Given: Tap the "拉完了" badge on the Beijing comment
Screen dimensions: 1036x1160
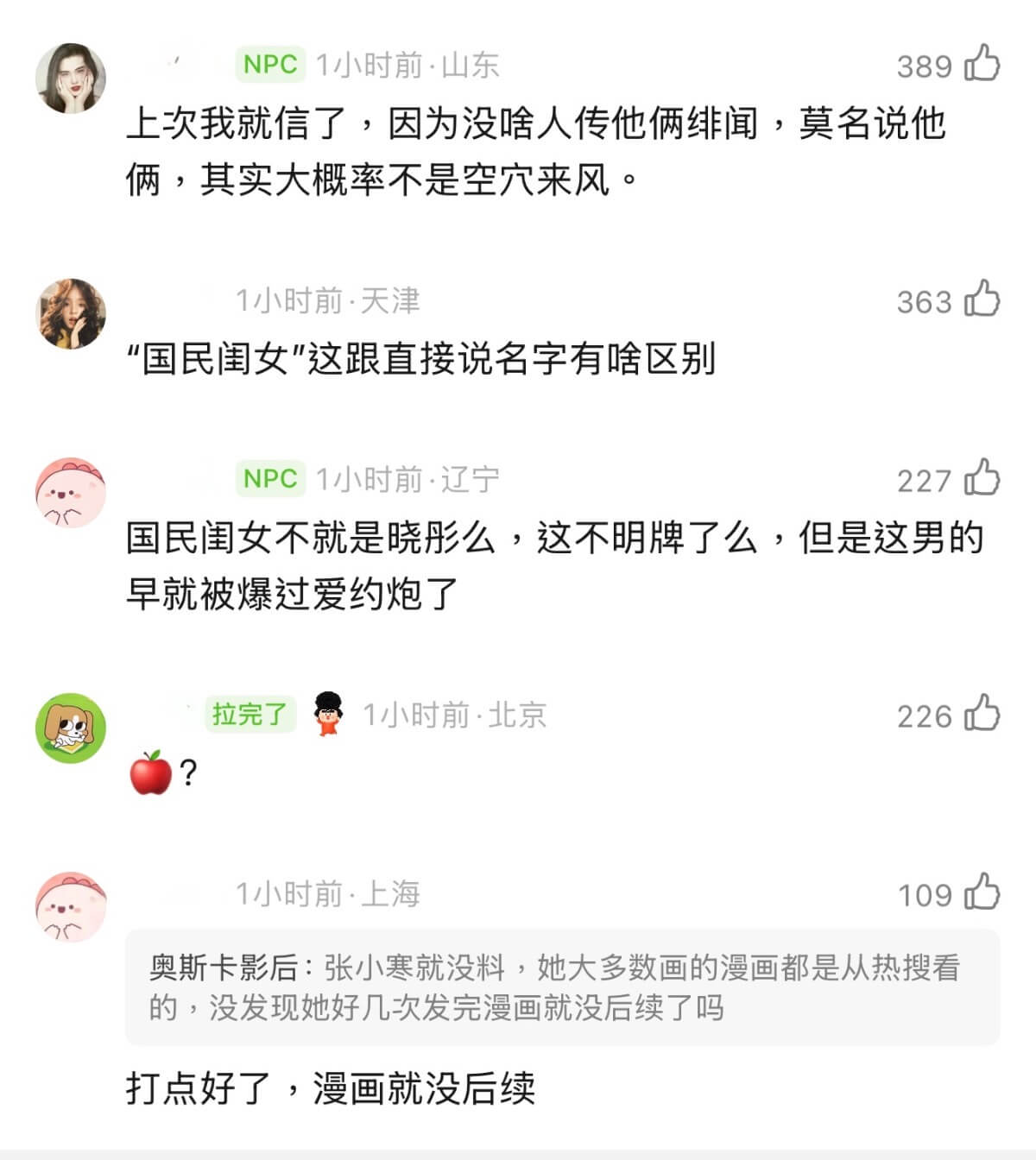Looking at the screenshot, I should coord(250,715).
